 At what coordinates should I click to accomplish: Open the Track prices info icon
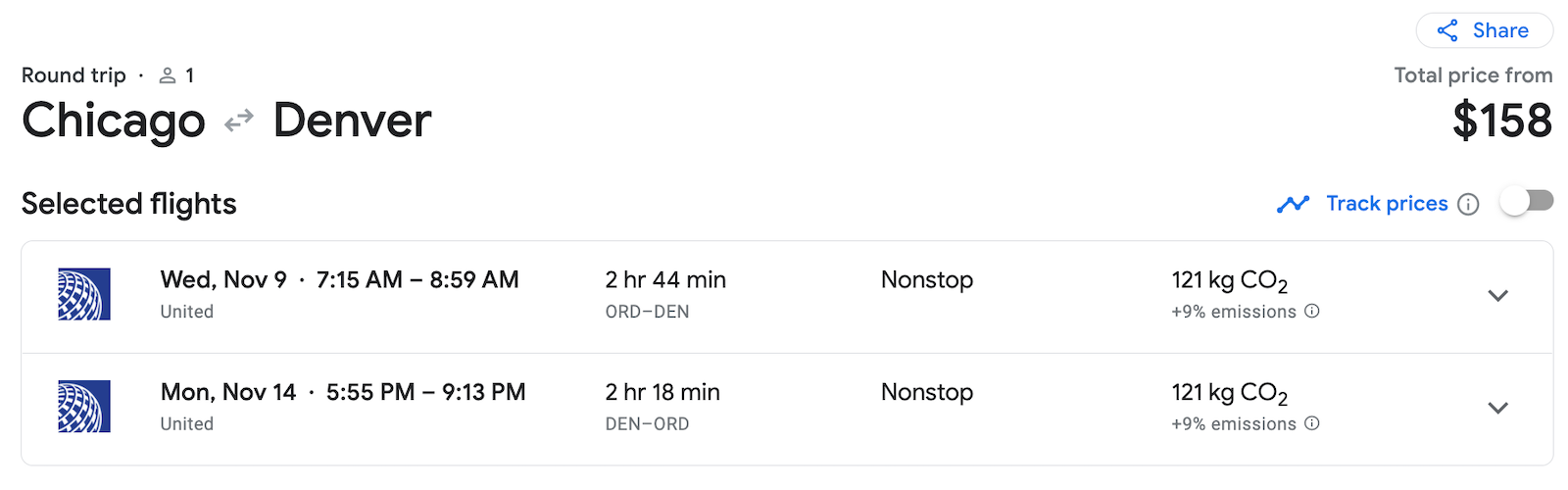[1468, 204]
